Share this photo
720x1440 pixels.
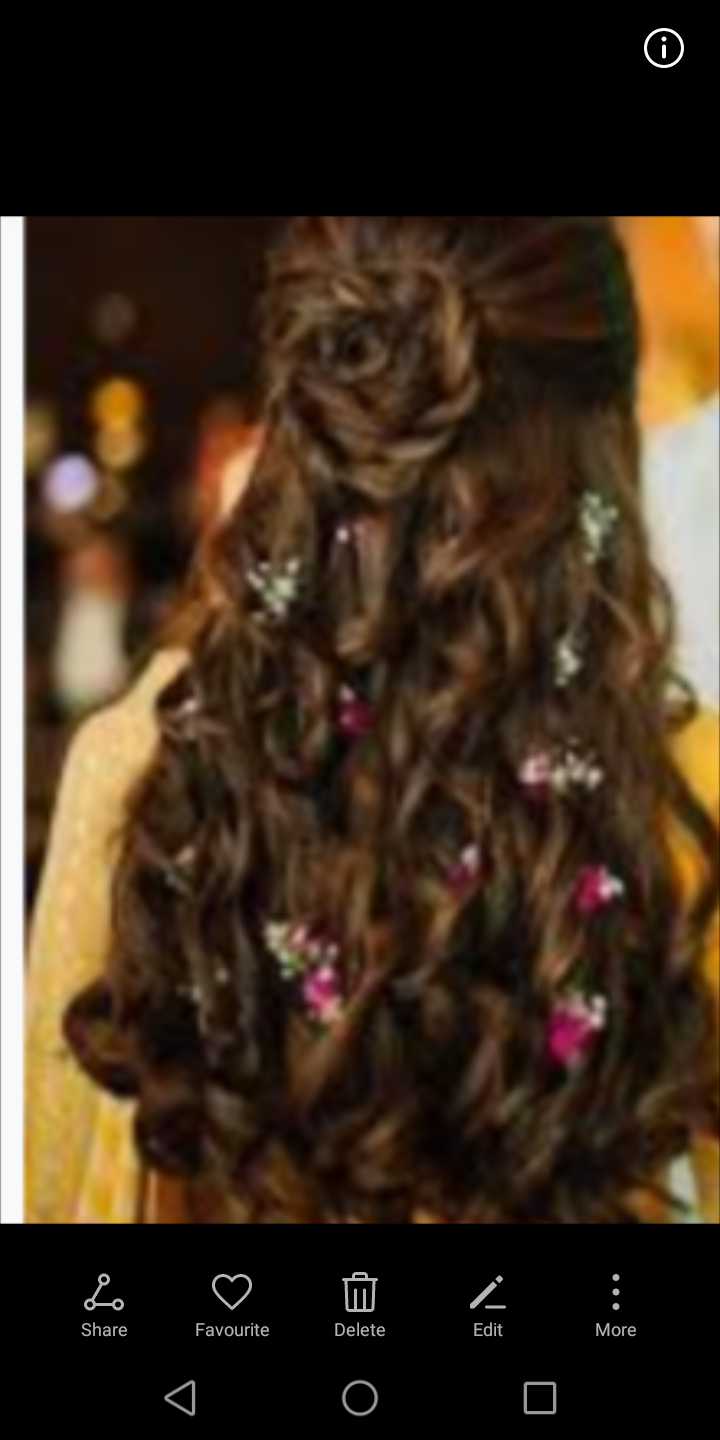point(104,1305)
